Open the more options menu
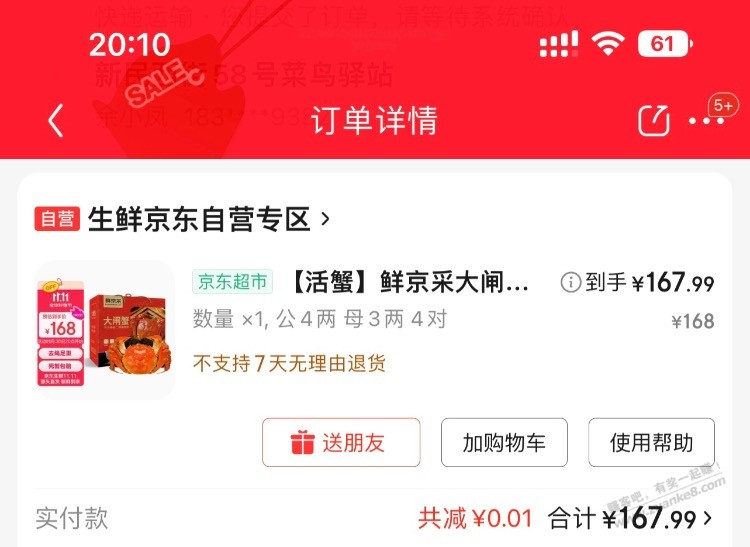The width and height of the screenshot is (750, 547). [x=707, y=121]
